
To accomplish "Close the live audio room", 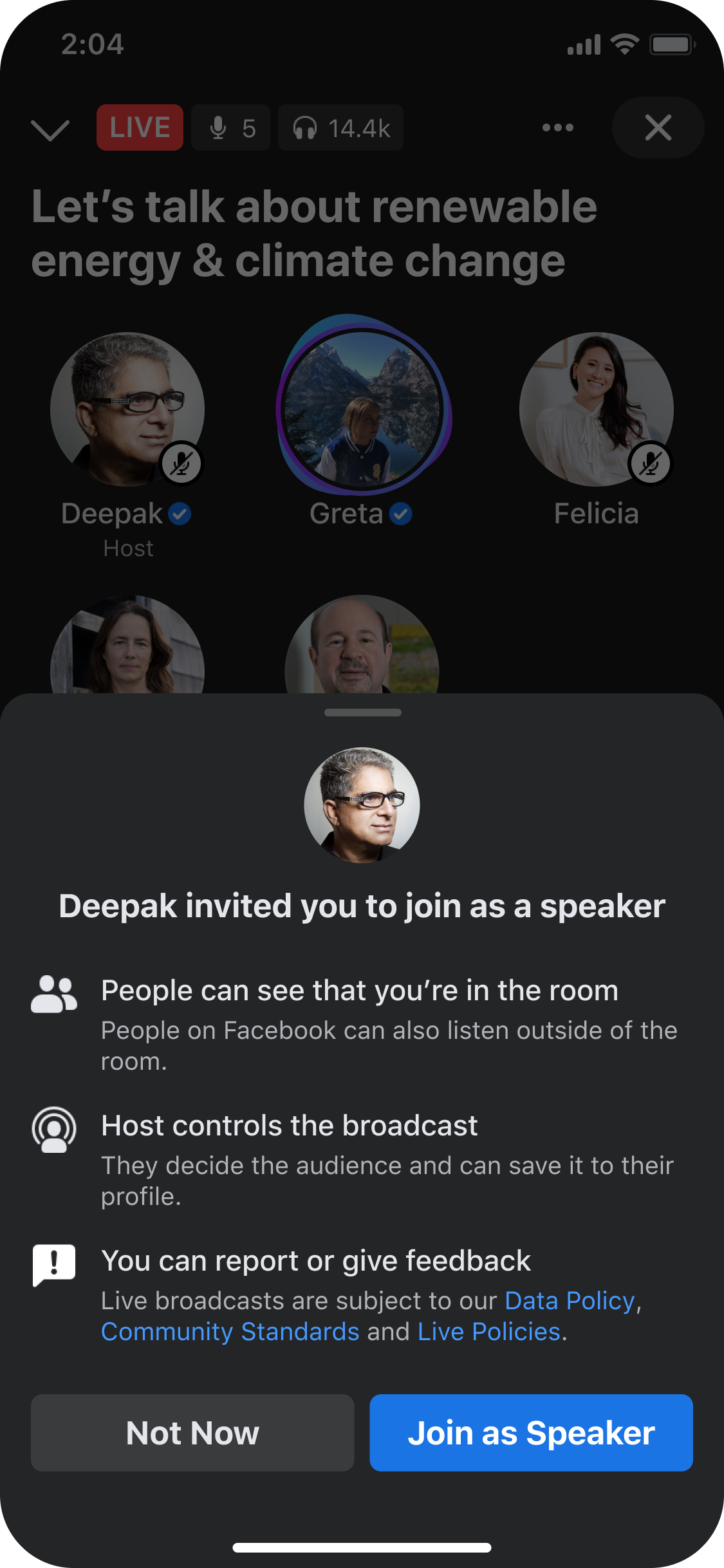I will [658, 127].
